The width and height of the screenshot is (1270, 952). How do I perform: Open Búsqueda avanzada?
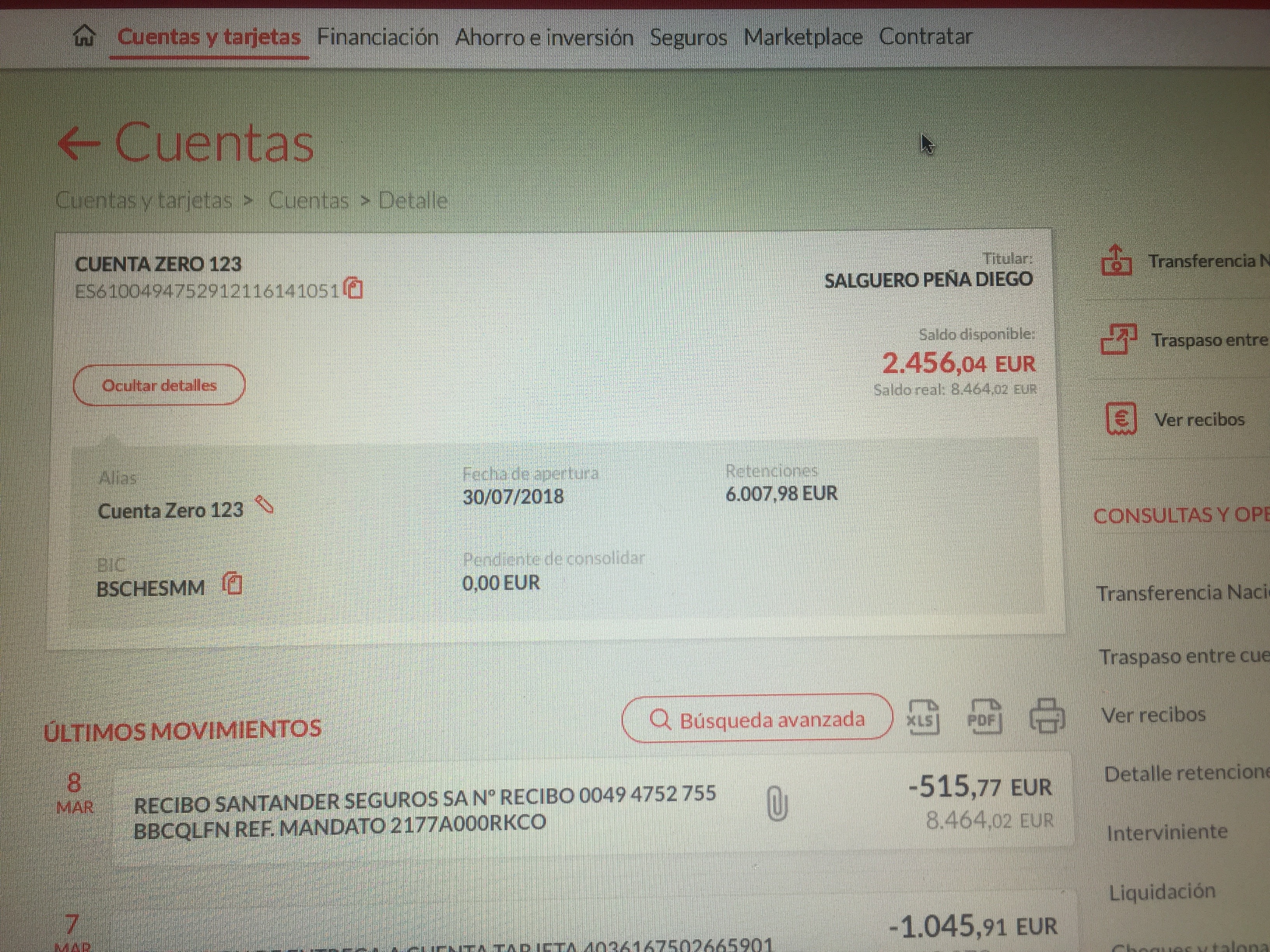pos(757,719)
